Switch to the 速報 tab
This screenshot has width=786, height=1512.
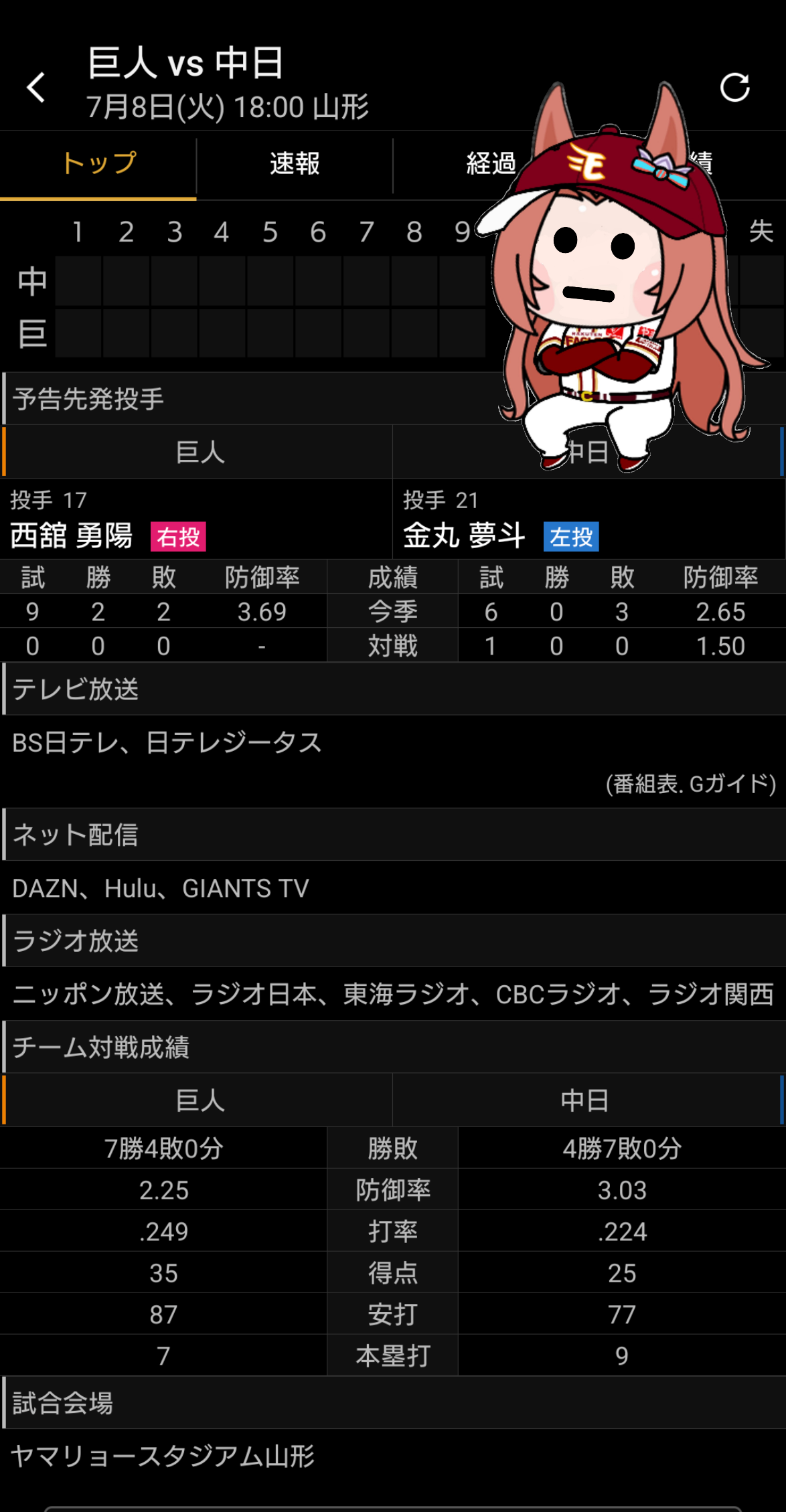point(295,165)
